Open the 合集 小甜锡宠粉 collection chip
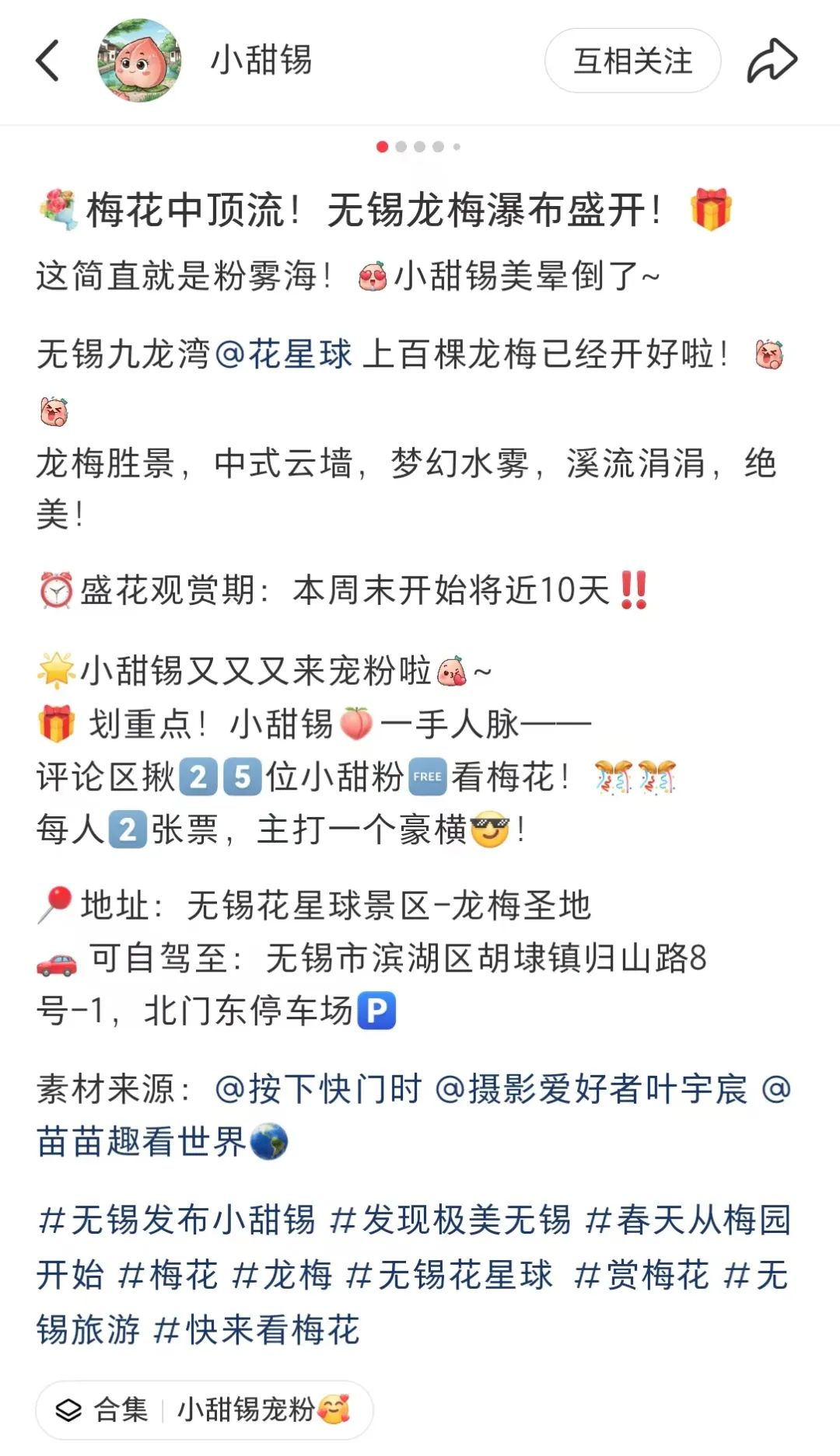This screenshot has height=1456, width=840. (205, 1409)
